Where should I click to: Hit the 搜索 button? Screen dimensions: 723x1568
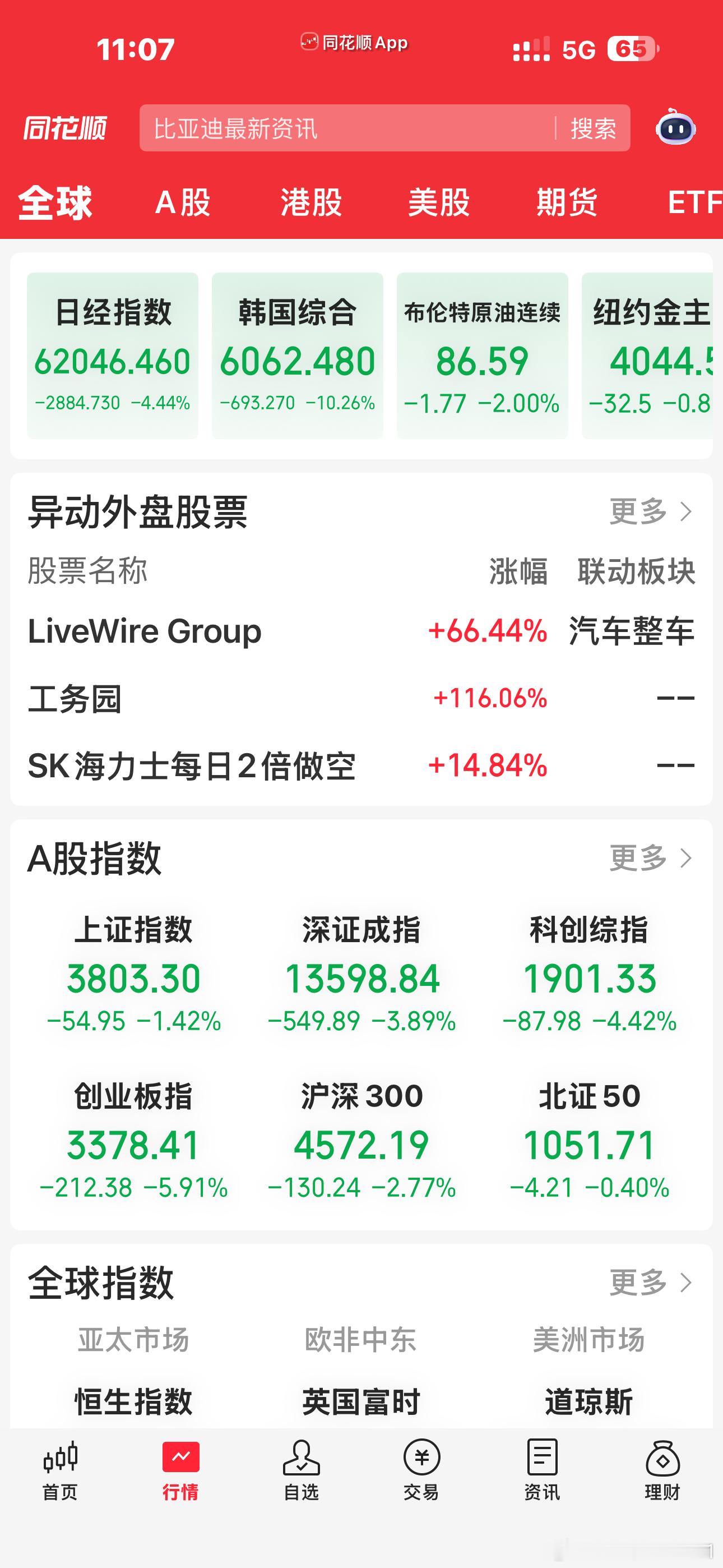point(594,128)
